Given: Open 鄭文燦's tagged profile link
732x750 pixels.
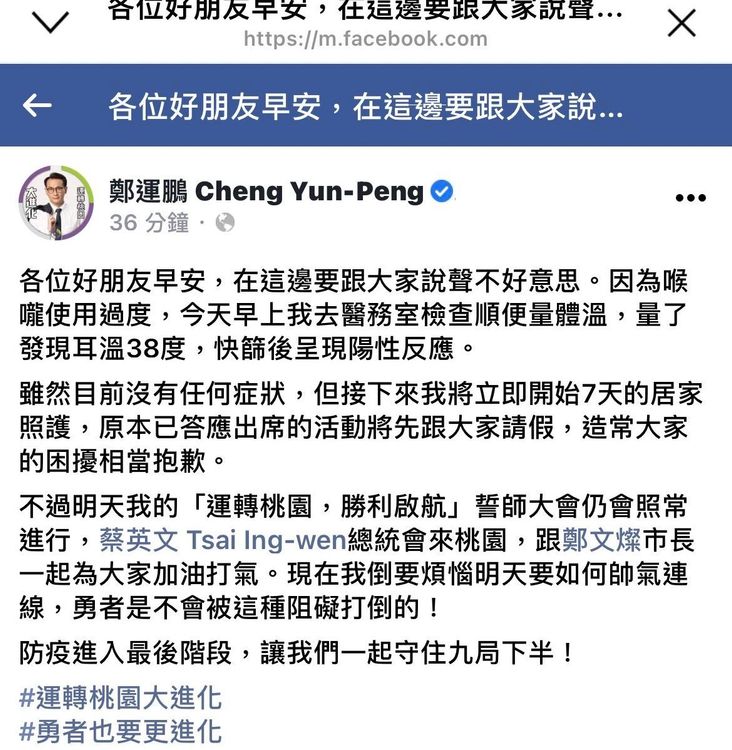Looking at the screenshot, I should pos(599,538).
